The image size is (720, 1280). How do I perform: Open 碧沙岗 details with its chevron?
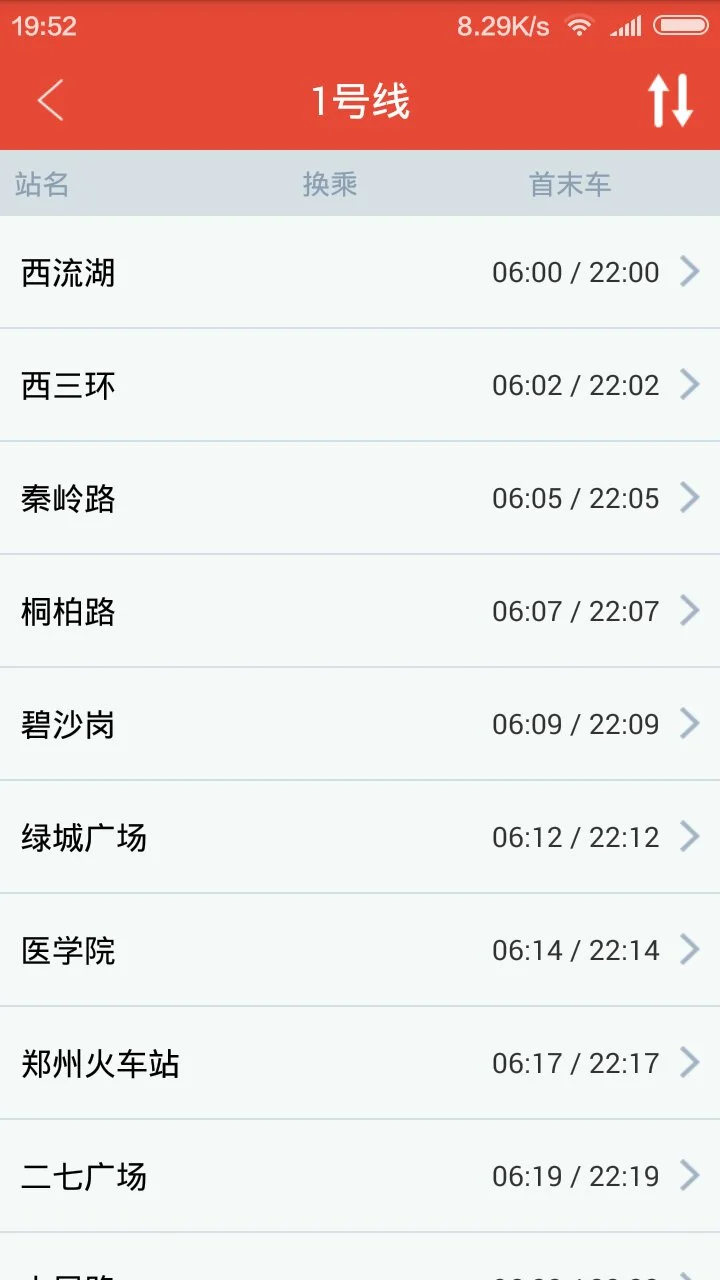tap(691, 723)
